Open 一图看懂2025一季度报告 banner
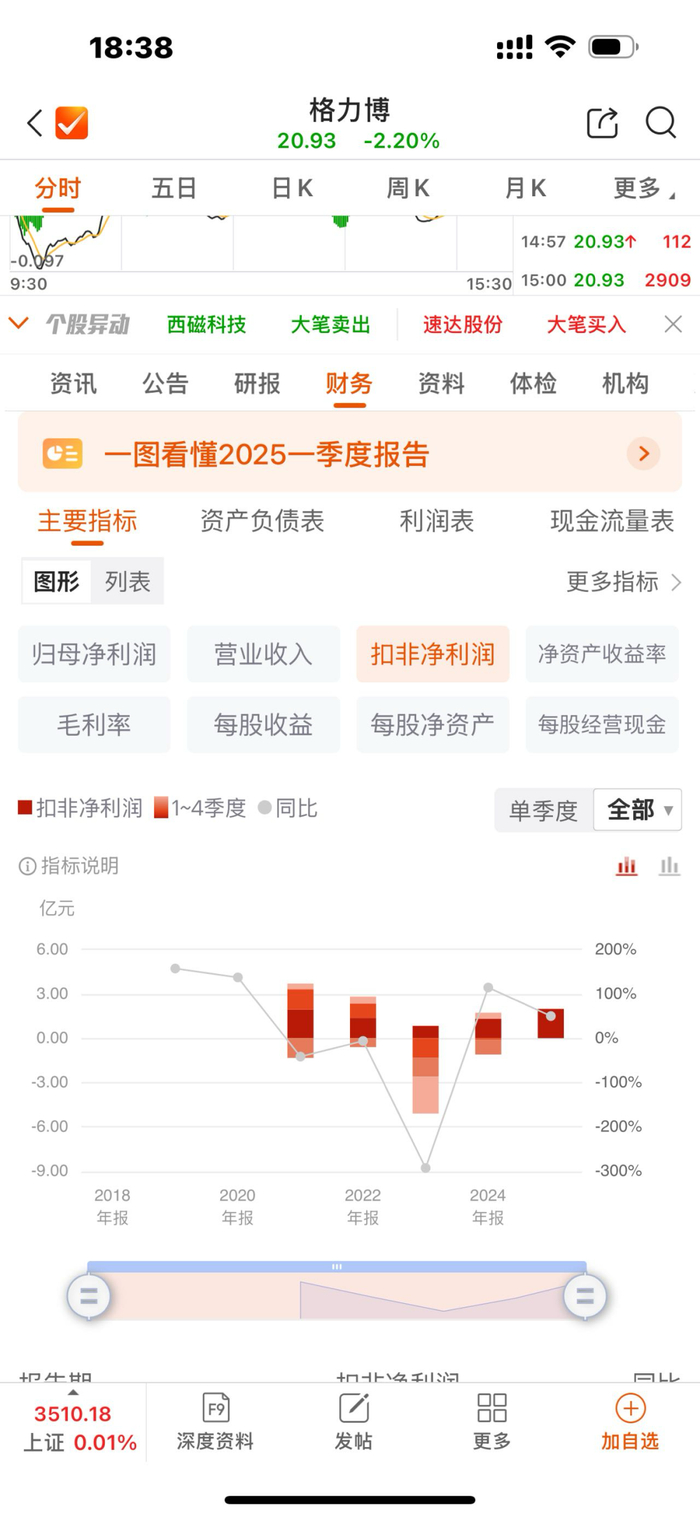700x1517 pixels. (x=350, y=454)
